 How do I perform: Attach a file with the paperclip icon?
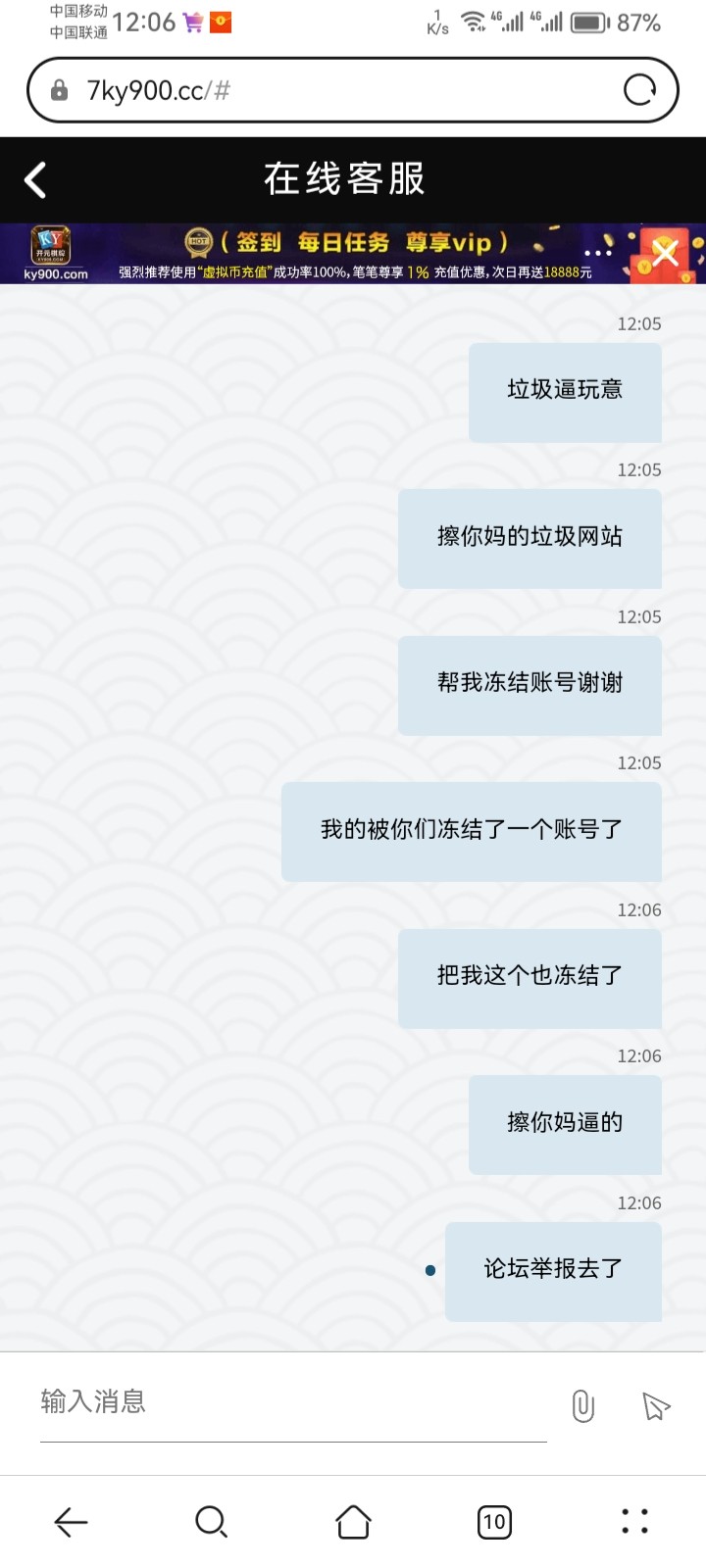(x=582, y=1406)
